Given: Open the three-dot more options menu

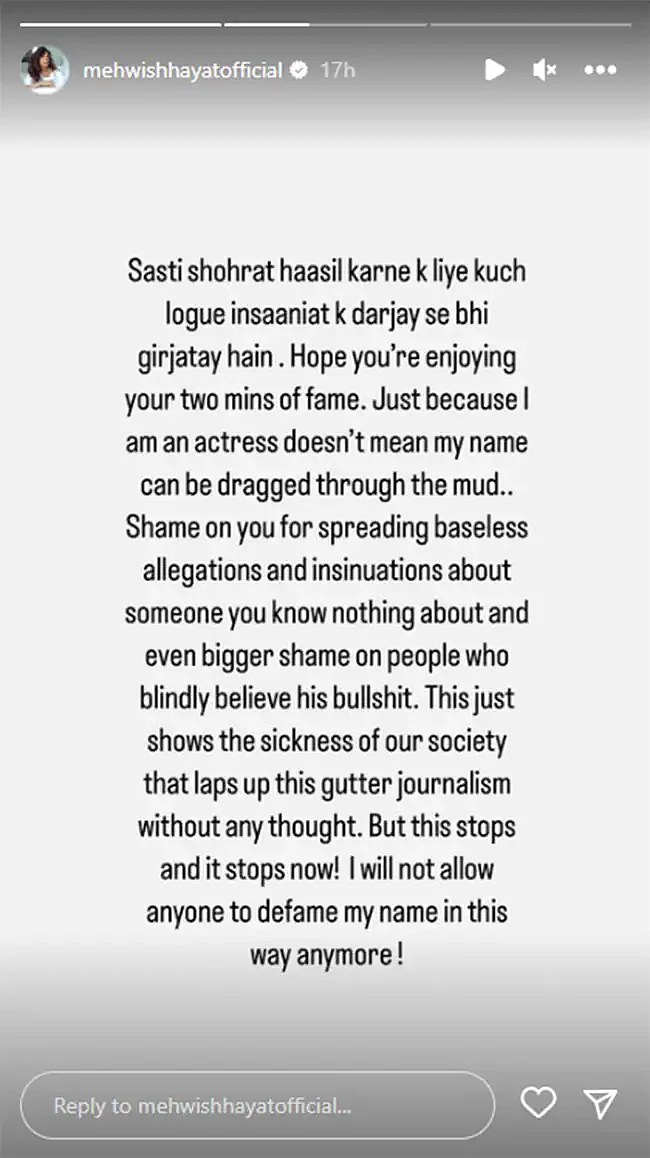Looking at the screenshot, I should [600, 70].
